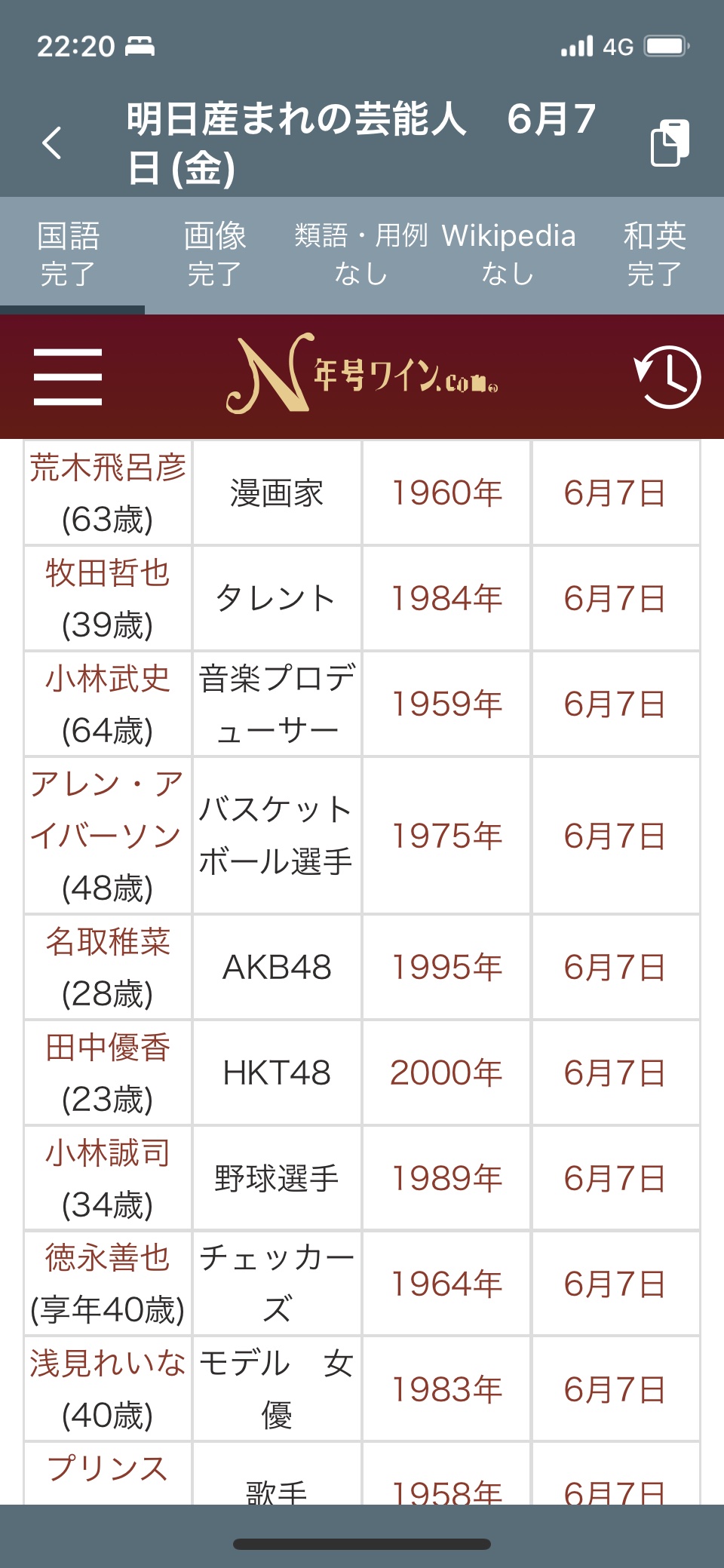
Task: Open the アレン・アイバーソン link
Action: click(x=106, y=810)
